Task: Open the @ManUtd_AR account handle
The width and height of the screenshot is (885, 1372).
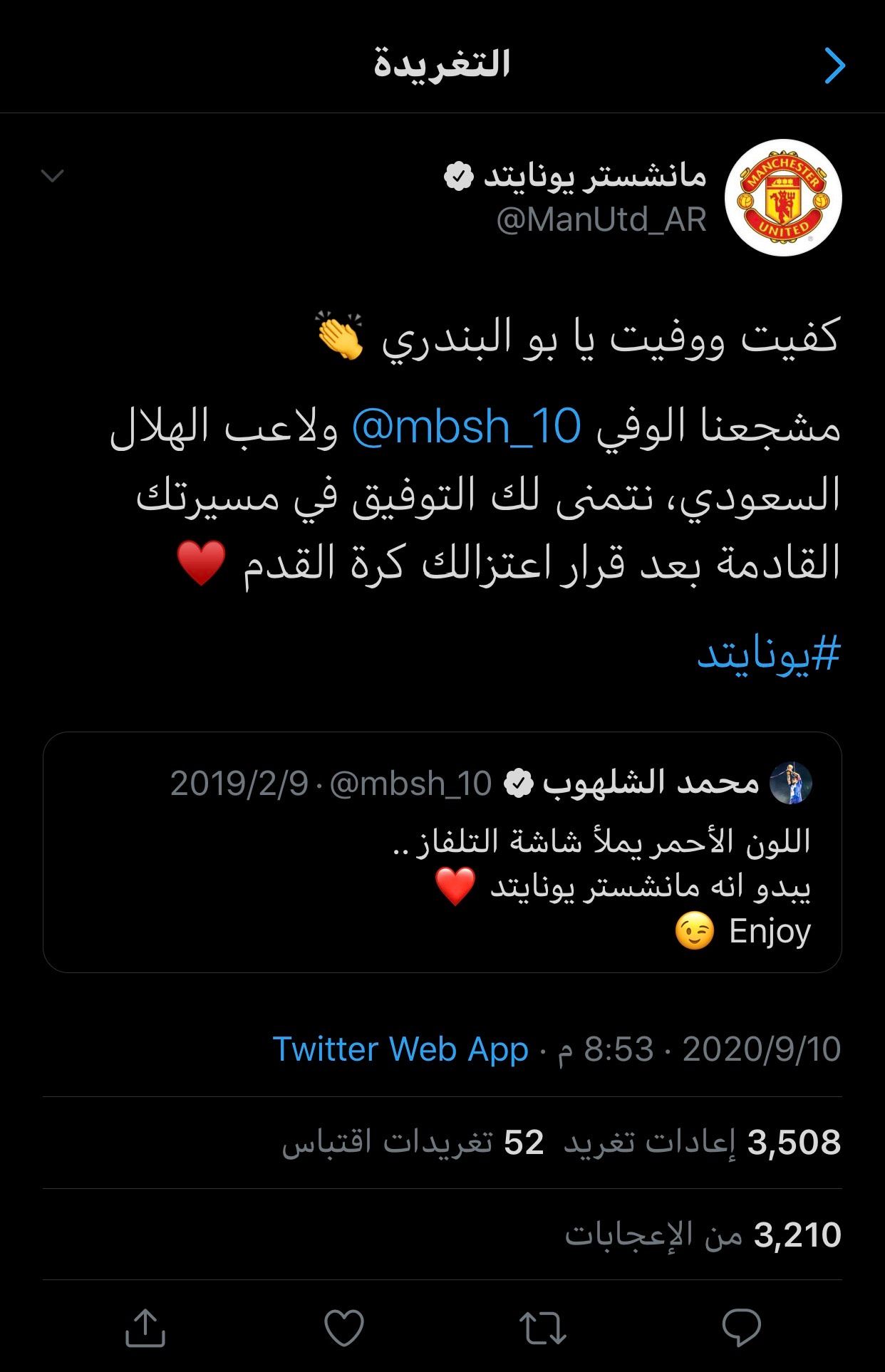Action: pyautogui.click(x=601, y=219)
